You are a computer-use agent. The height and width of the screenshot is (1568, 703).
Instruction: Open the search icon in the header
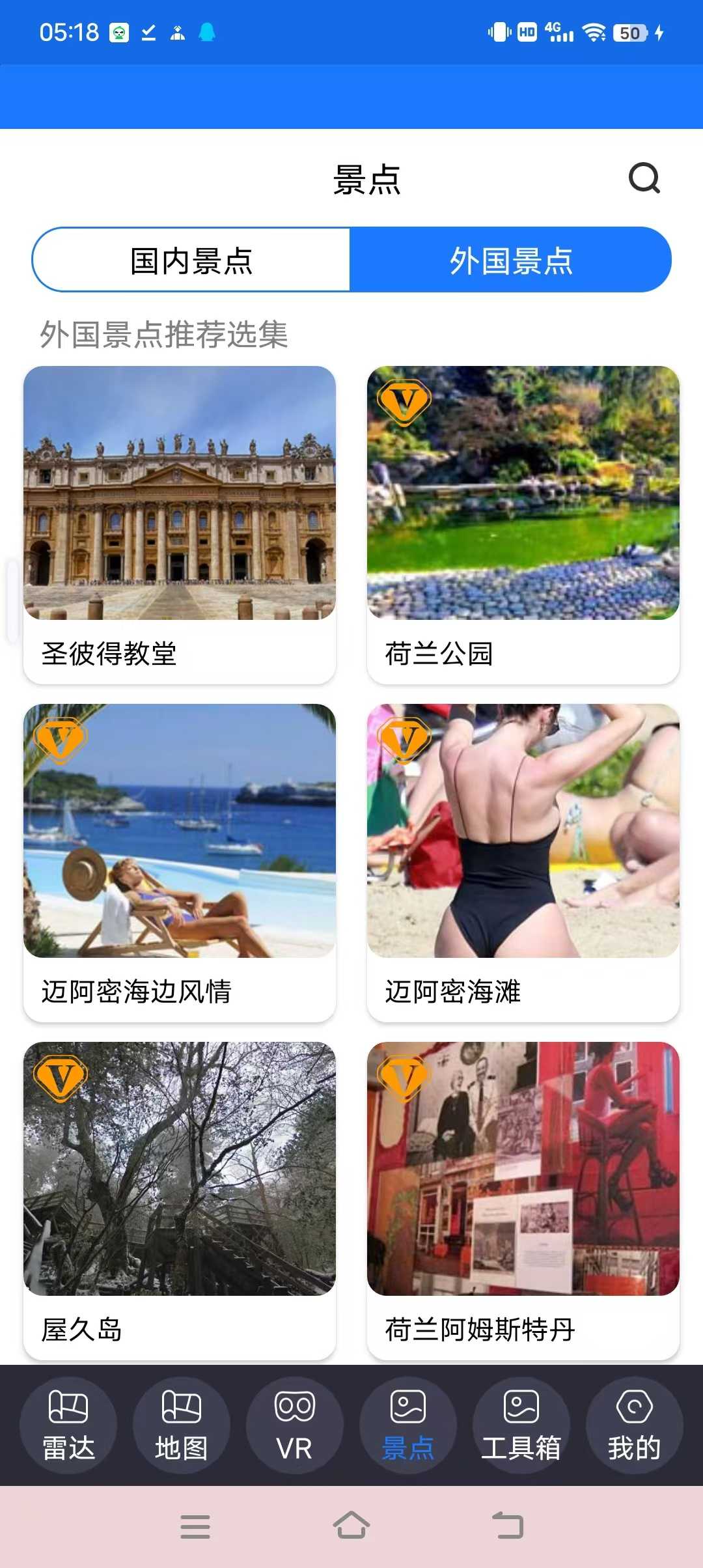pos(644,178)
